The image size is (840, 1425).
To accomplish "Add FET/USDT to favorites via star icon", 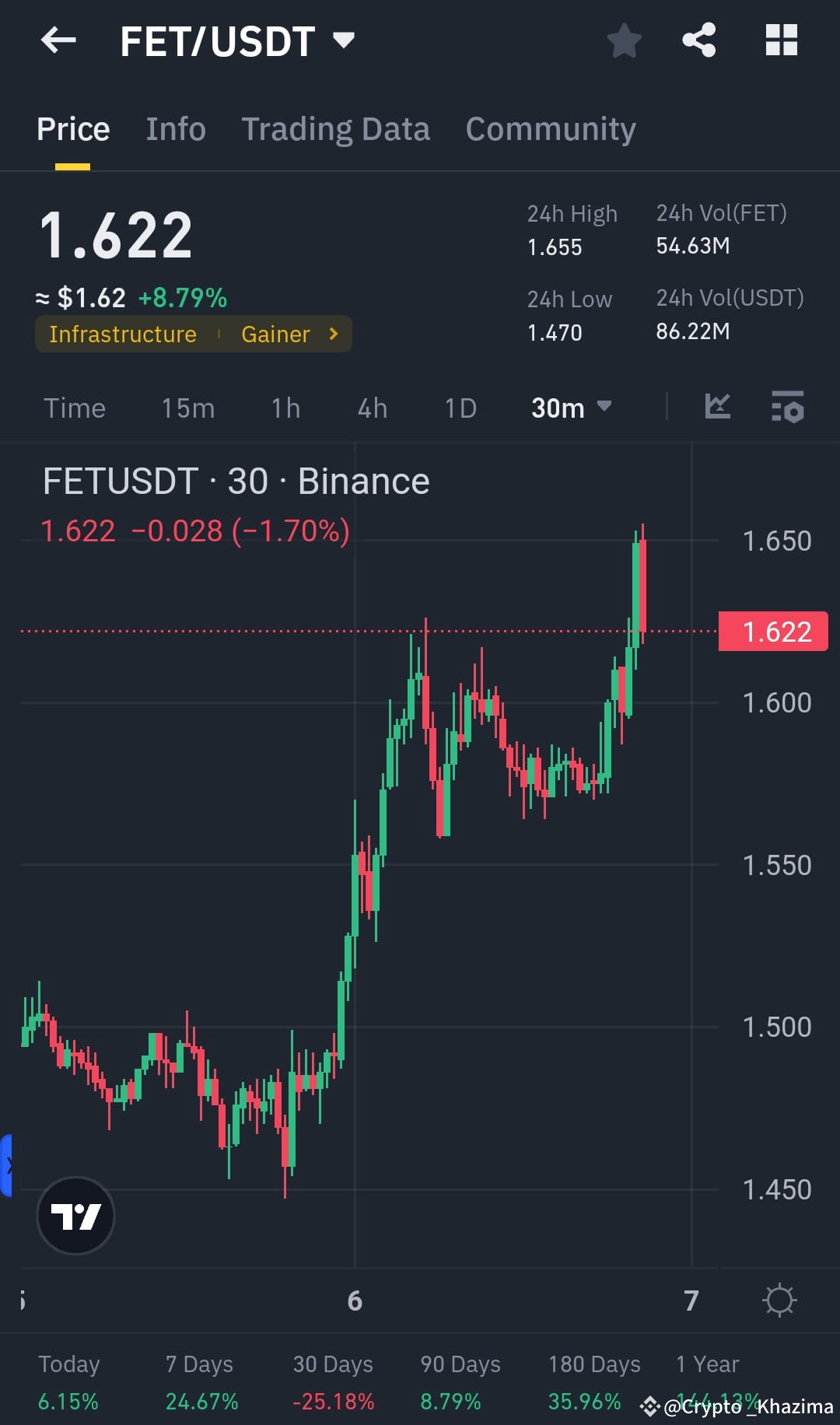I will click(x=624, y=40).
